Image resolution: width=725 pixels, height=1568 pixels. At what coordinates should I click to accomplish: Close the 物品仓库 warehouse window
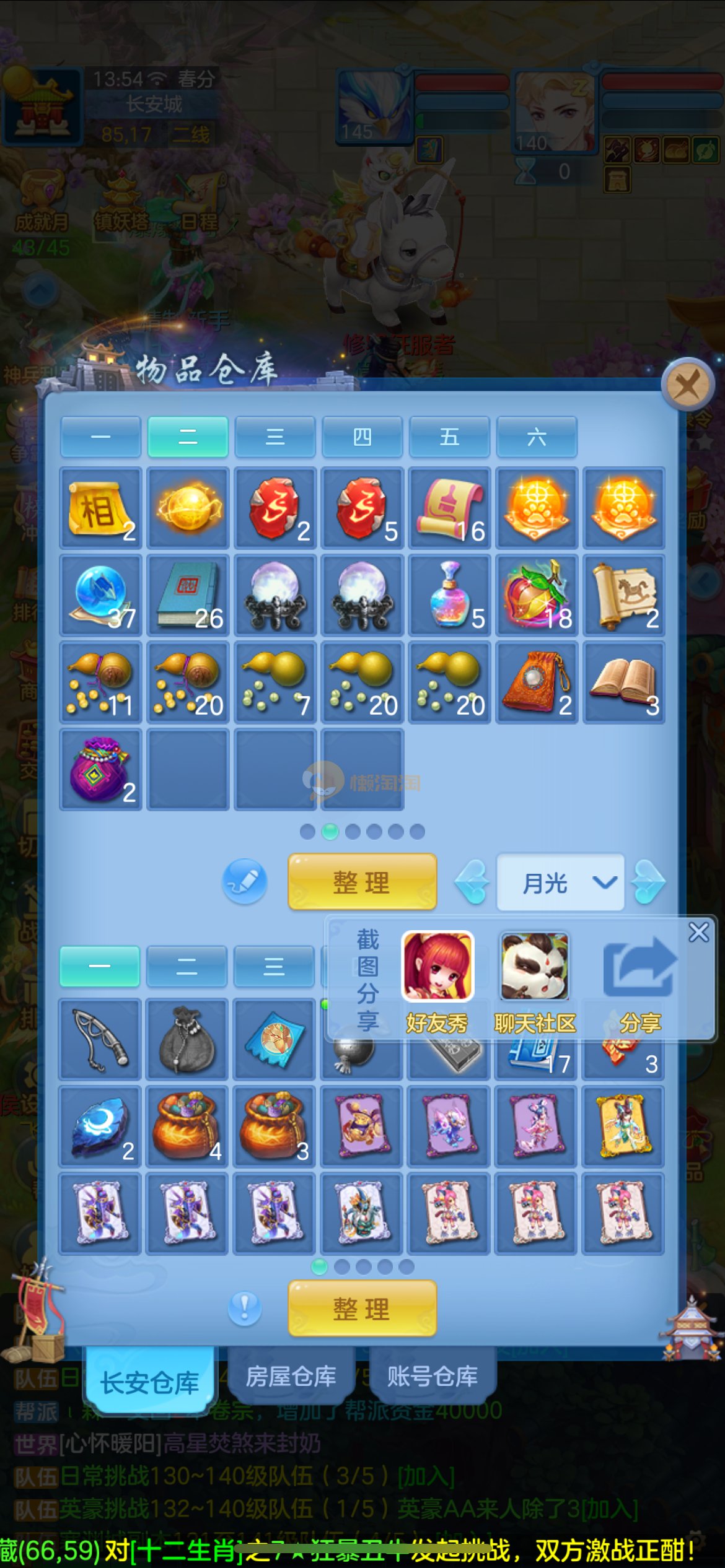[x=688, y=385]
